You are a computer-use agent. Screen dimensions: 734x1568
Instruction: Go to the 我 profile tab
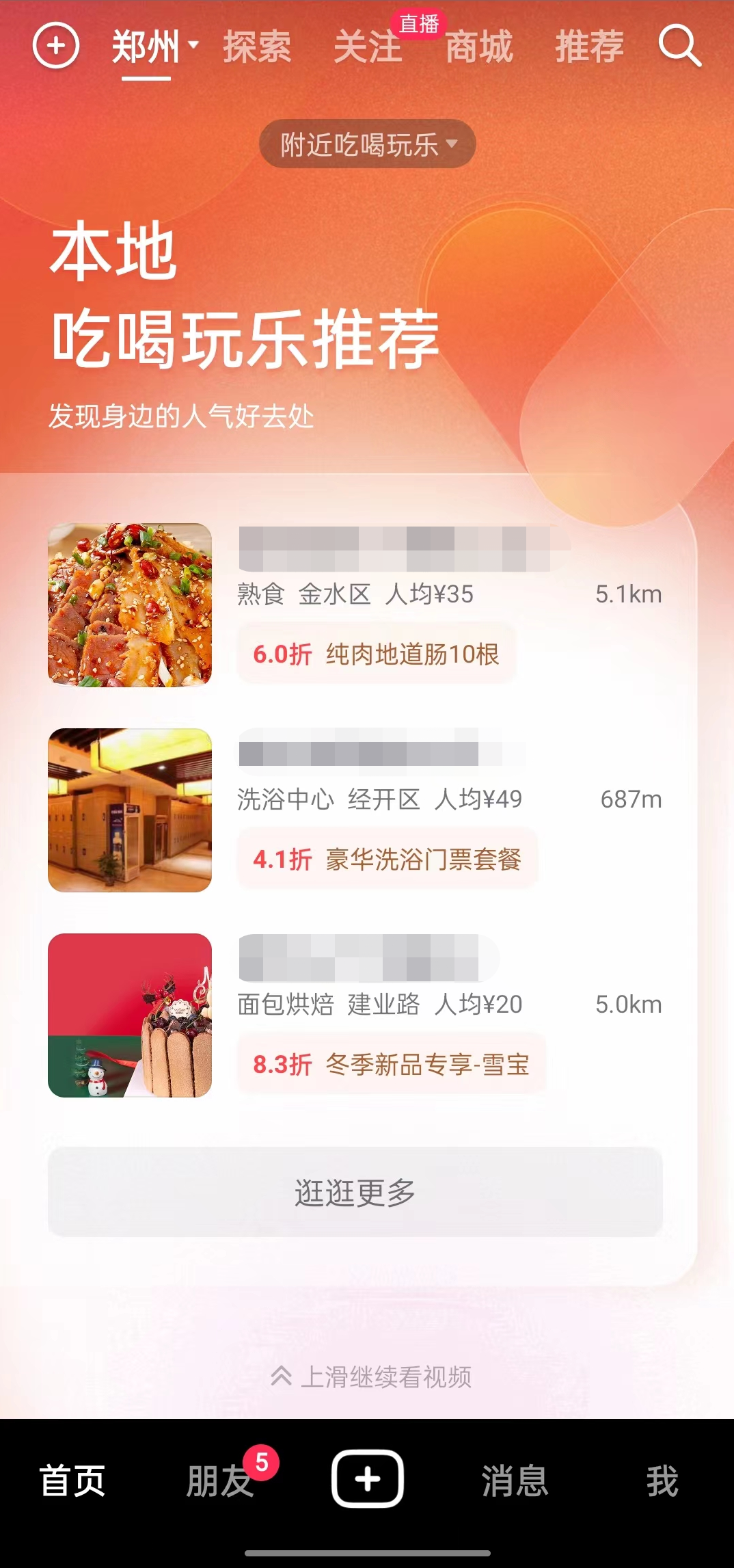pyautogui.click(x=662, y=1480)
